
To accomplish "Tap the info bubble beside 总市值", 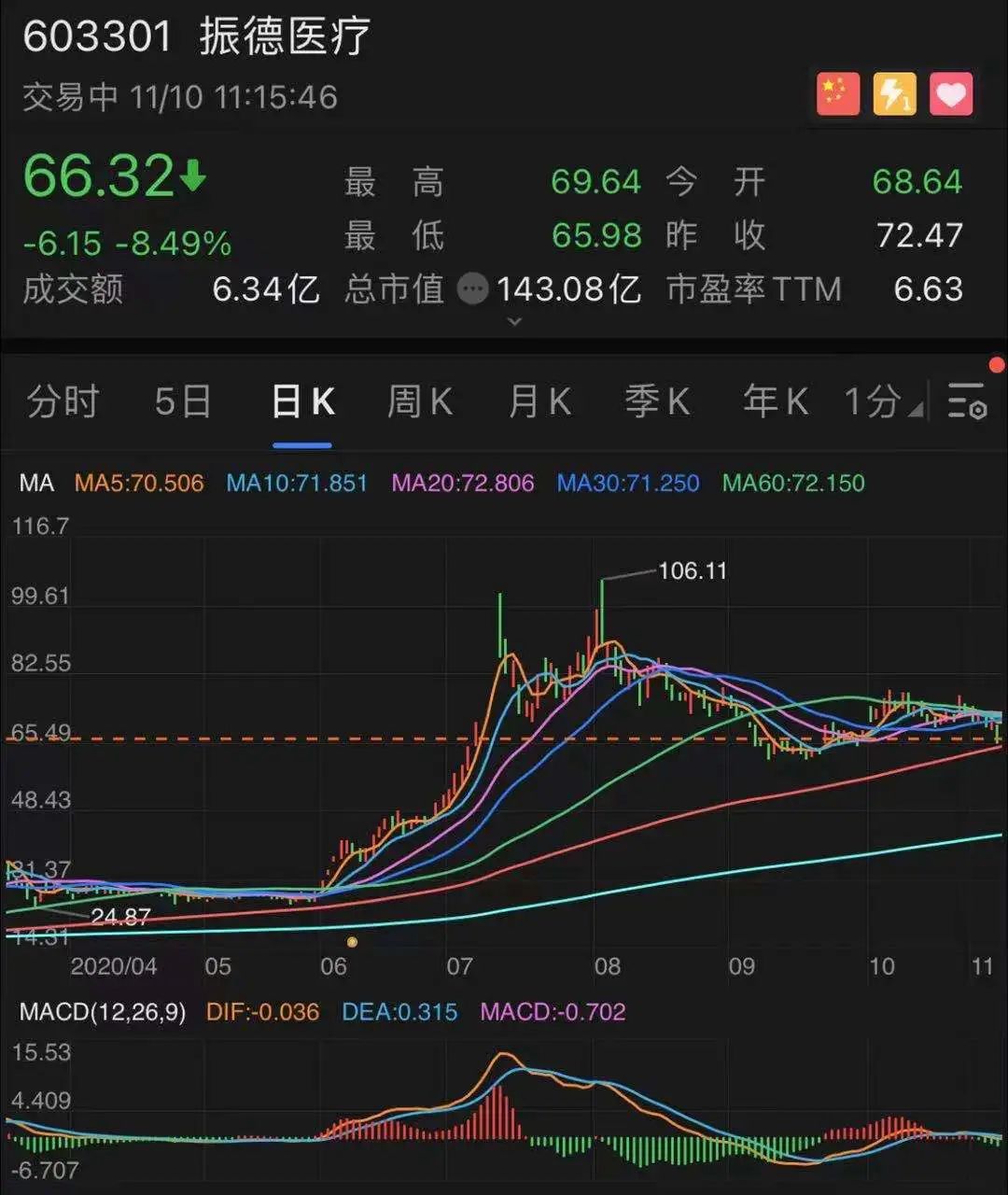I will pyautogui.click(x=473, y=289).
